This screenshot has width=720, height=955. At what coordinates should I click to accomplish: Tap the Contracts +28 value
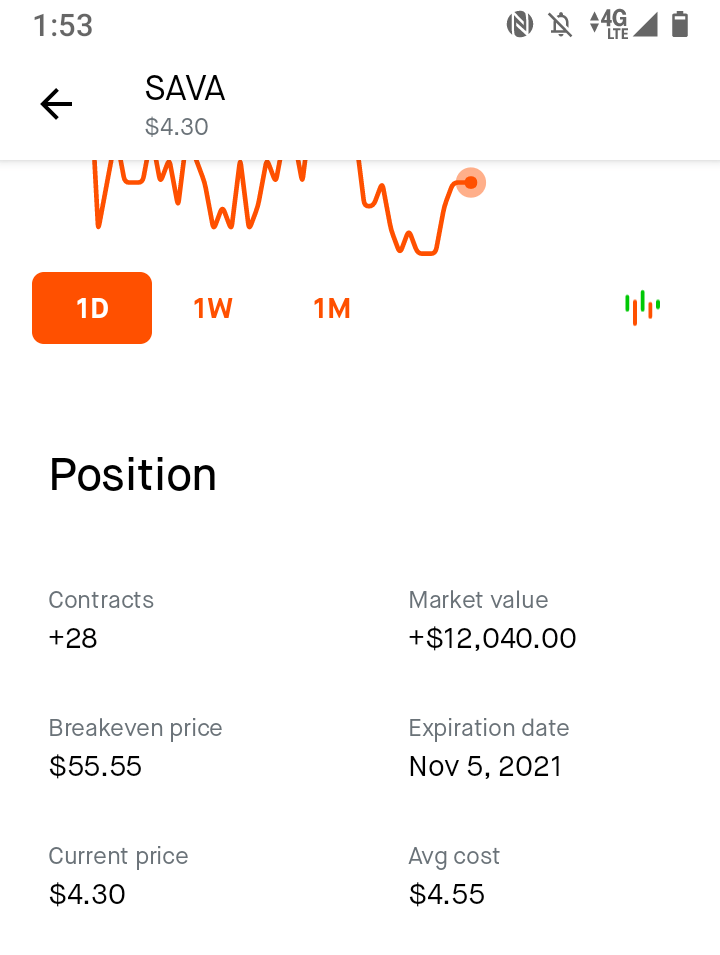[73, 638]
